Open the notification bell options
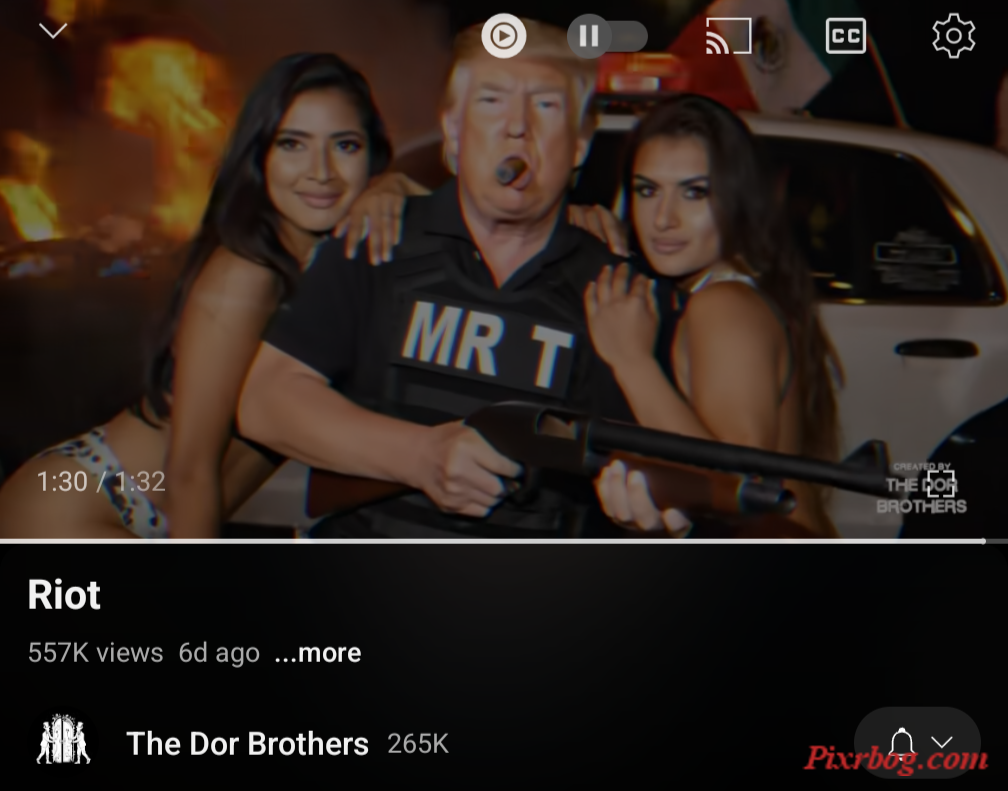The image size is (1008, 791). point(917,742)
